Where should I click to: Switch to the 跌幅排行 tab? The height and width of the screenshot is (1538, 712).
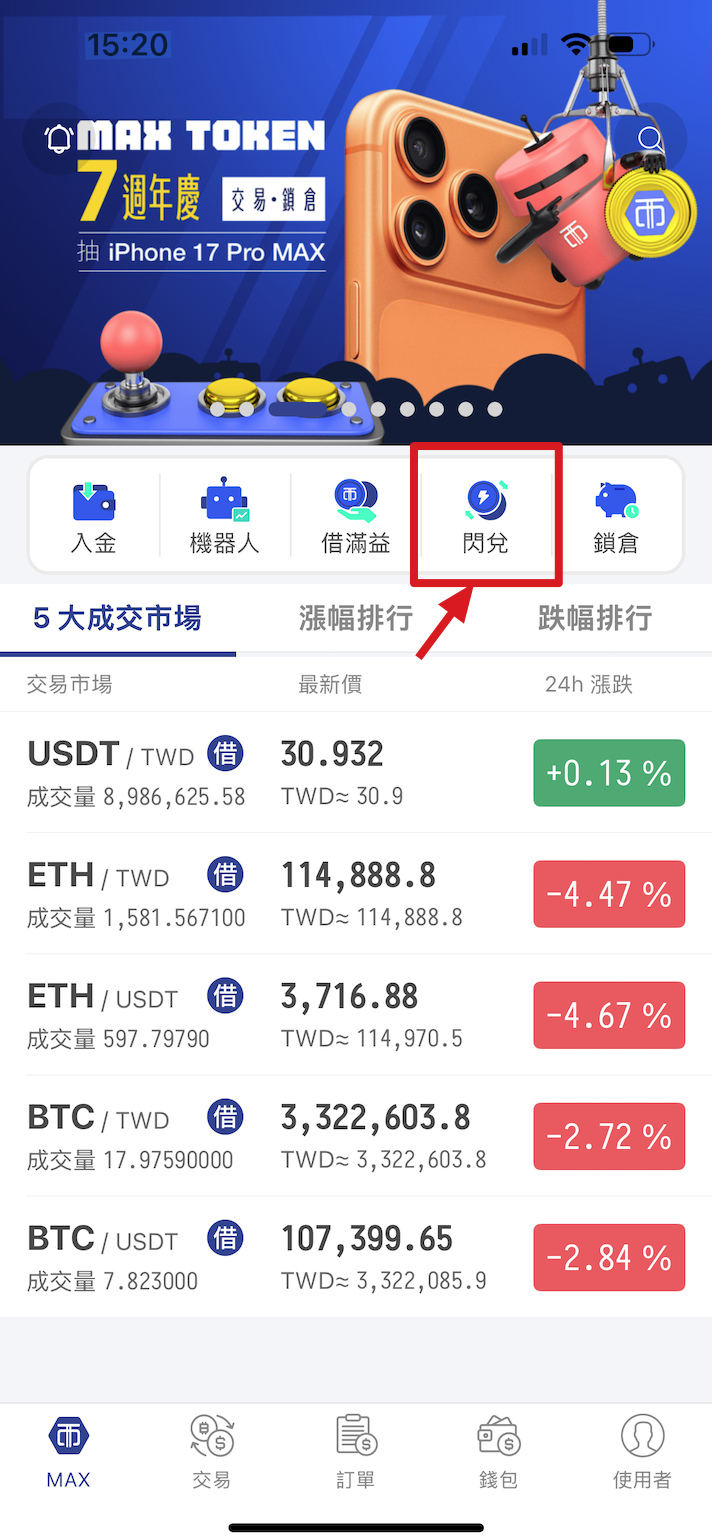(594, 619)
